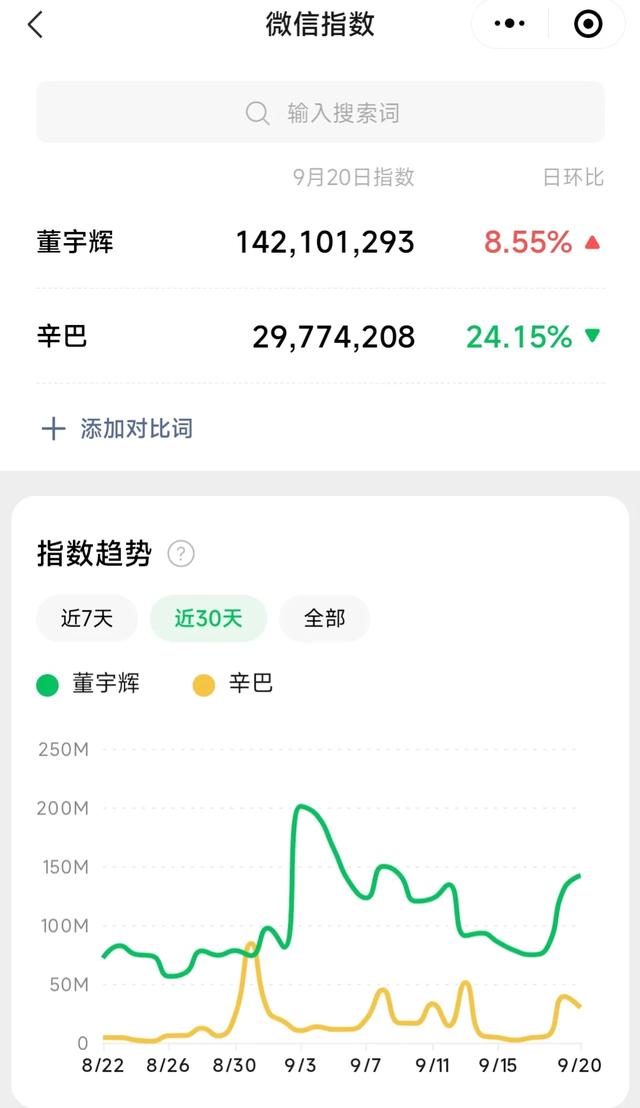Image resolution: width=640 pixels, height=1108 pixels.
Task: Go back using the top-left arrow
Action: coord(35,25)
